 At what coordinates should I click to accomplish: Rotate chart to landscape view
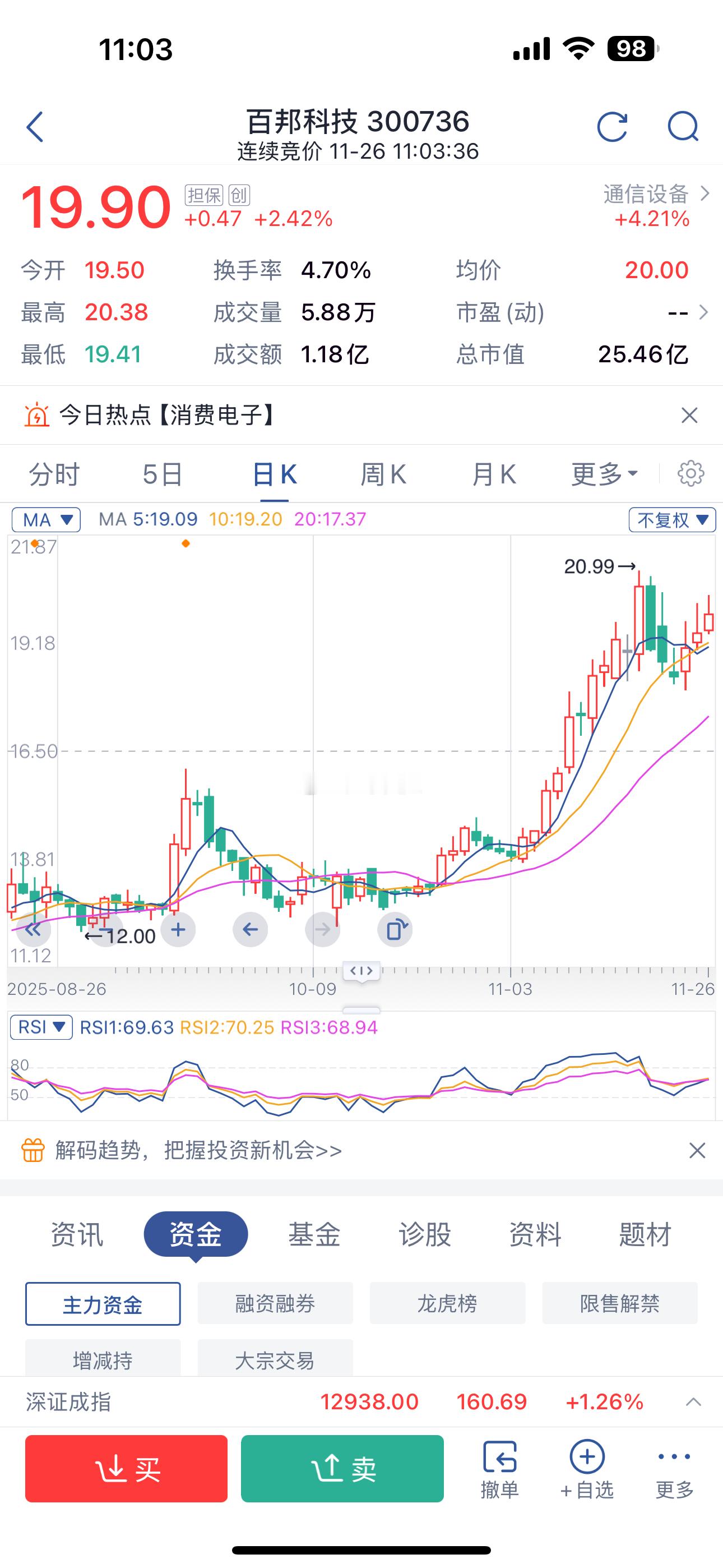pos(395,929)
